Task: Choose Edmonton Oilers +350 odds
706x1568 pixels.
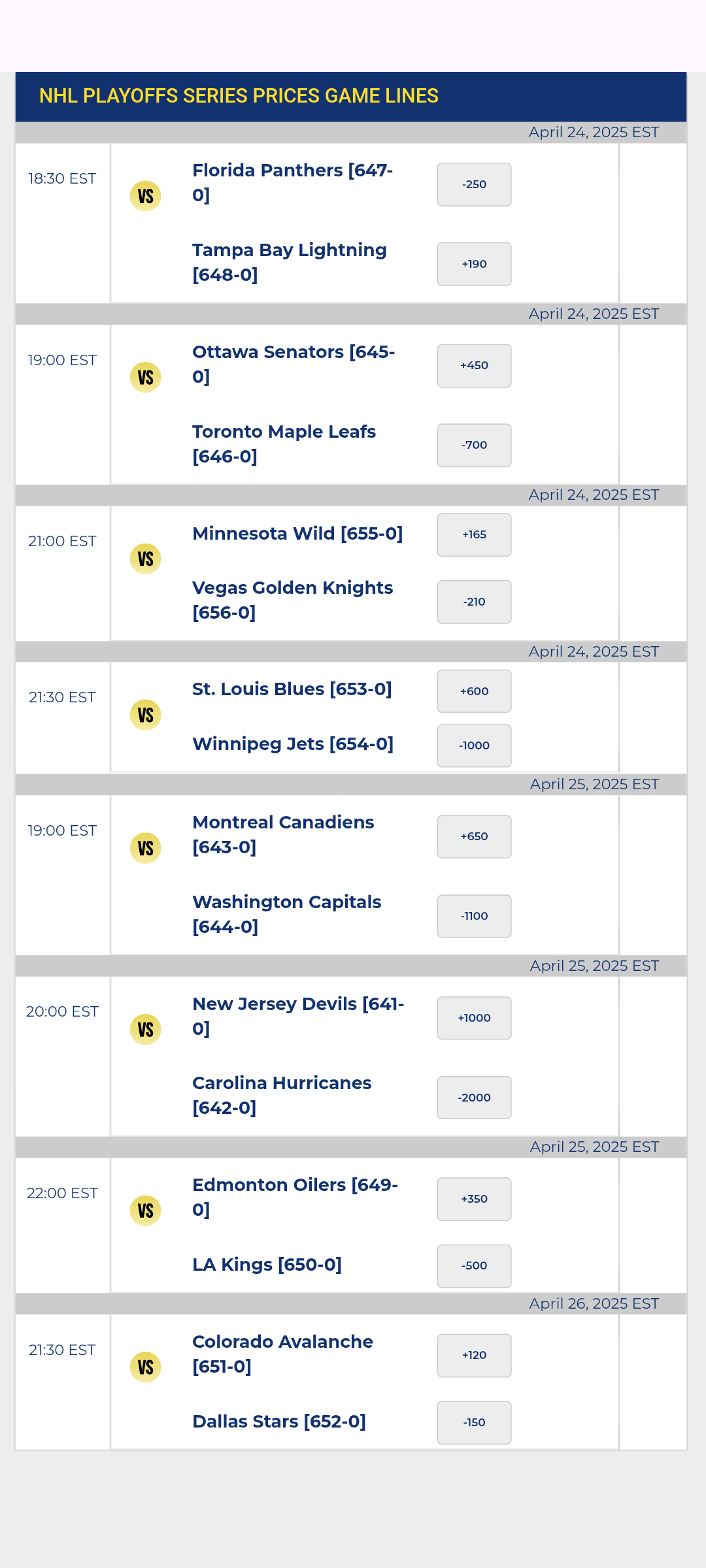Action: click(474, 1199)
